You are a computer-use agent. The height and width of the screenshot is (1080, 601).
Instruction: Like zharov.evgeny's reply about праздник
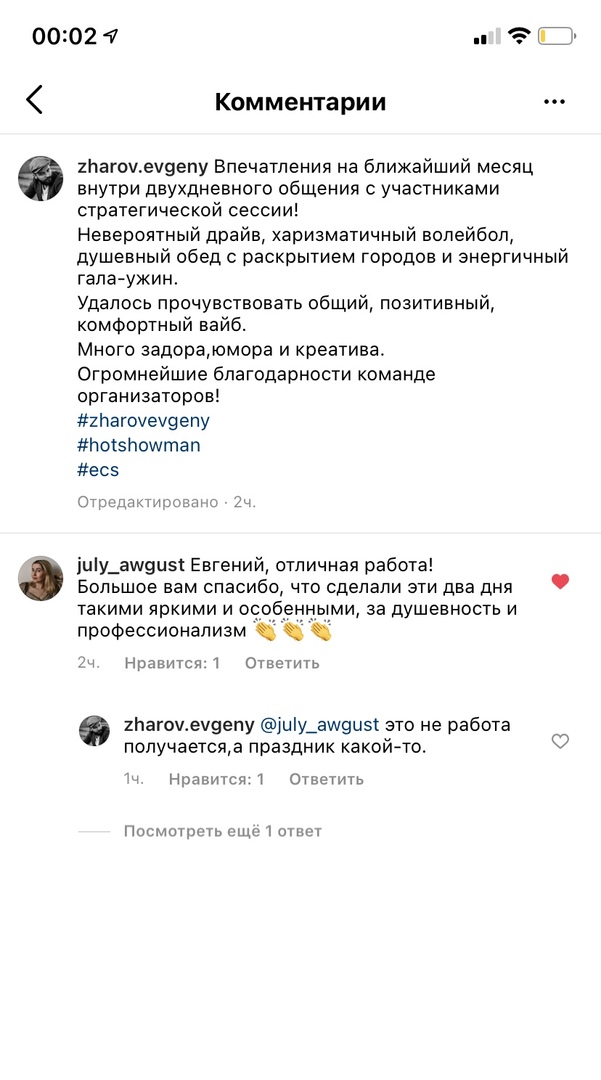coord(560,741)
